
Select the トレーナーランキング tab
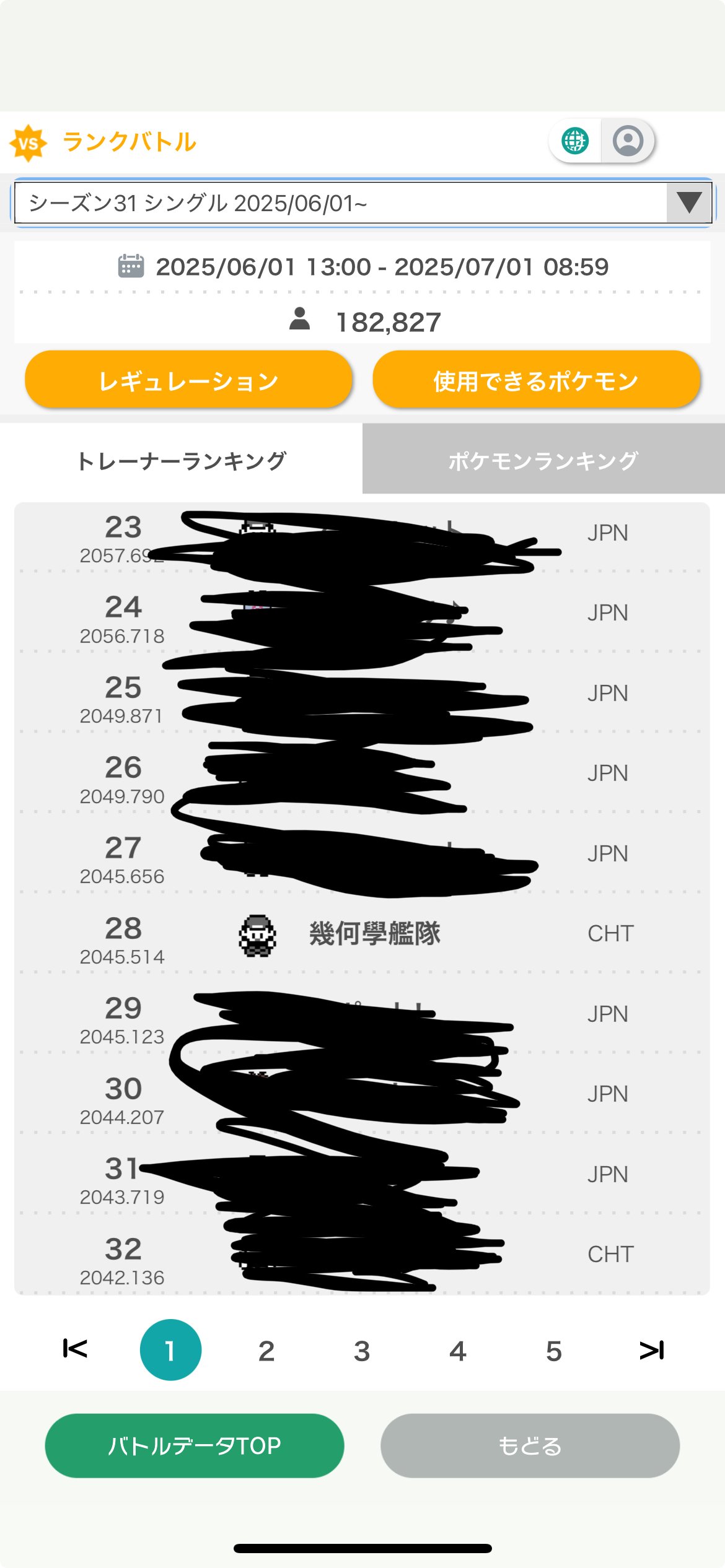coord(180,460)
